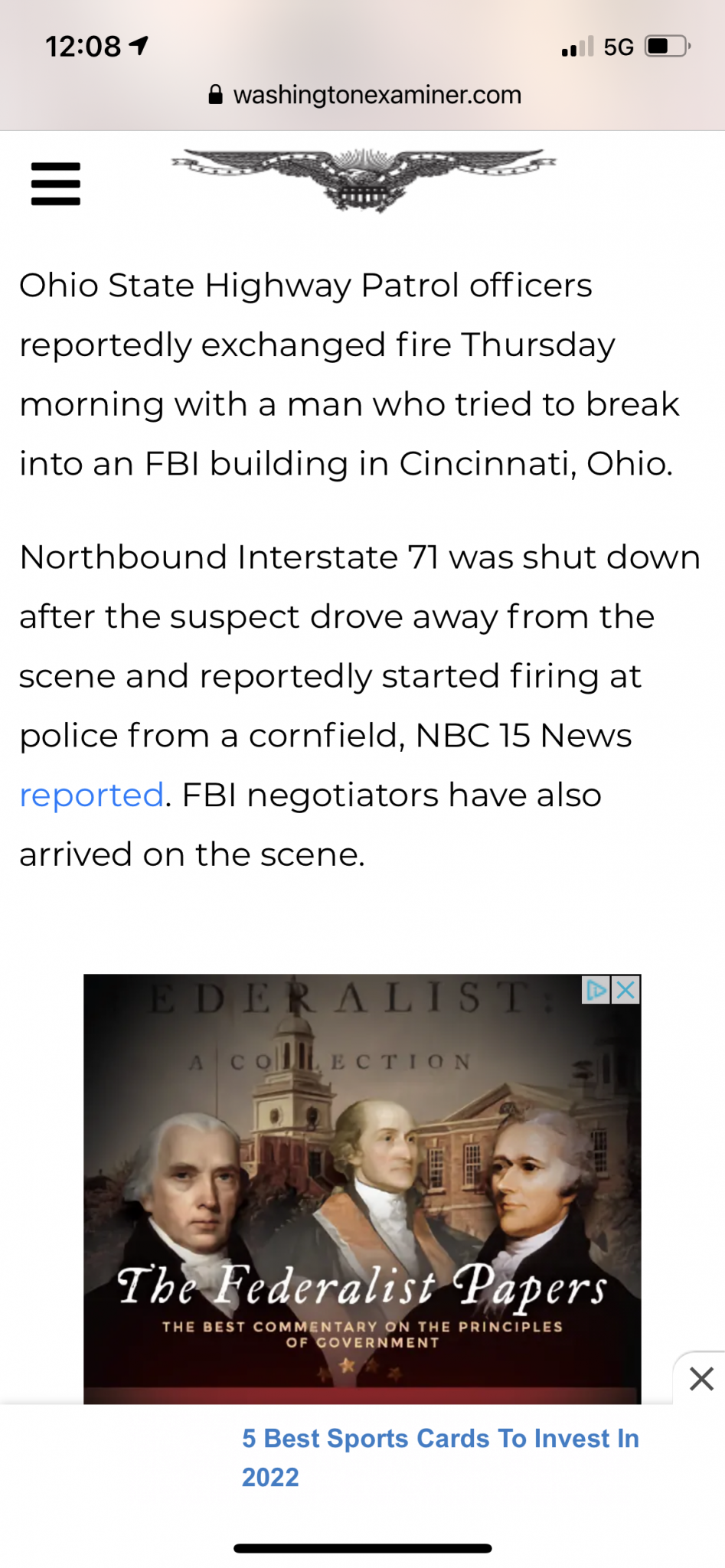725x1568 pixels.
Task: Open "5 Best Sports Cards To Invest In 2022"
Action: [x=439, y=1457]
